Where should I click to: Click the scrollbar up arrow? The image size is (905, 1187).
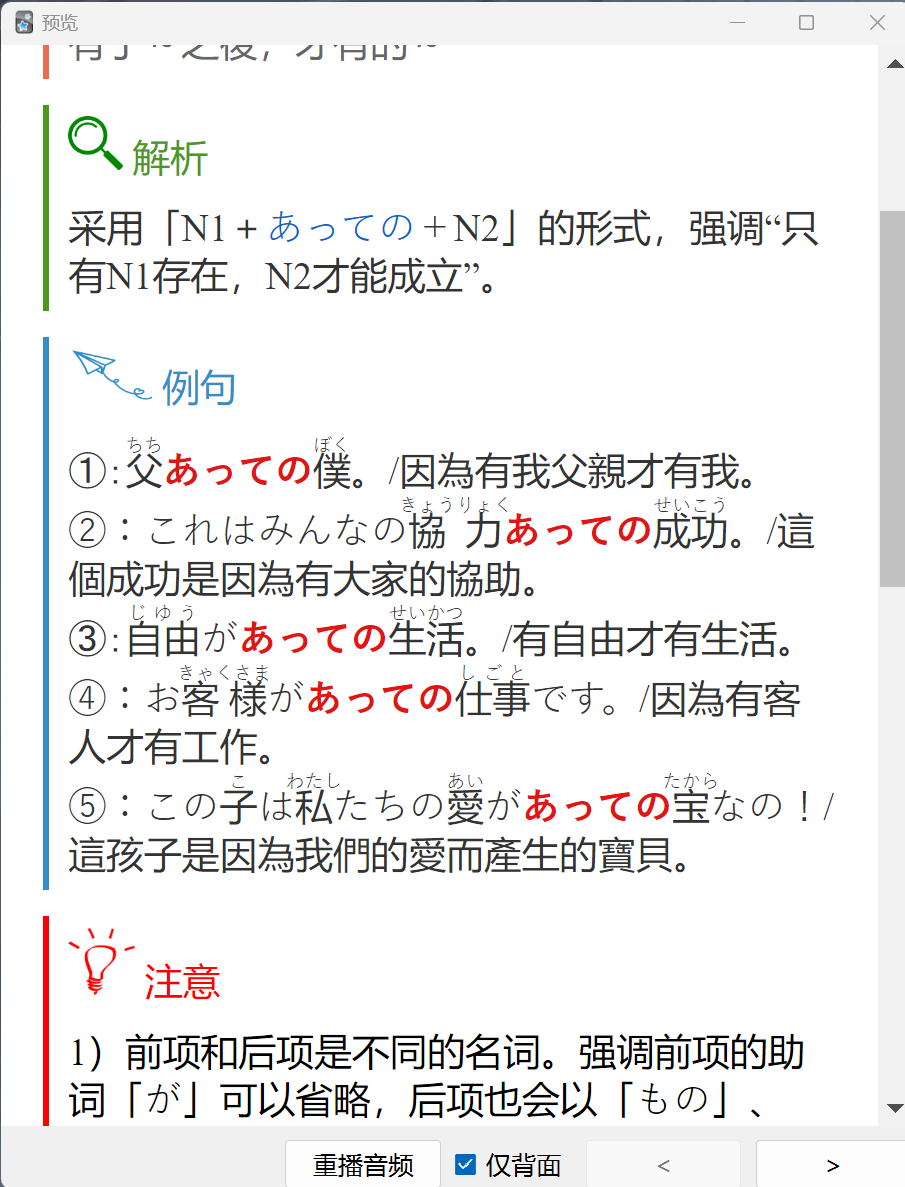[894, 64]
